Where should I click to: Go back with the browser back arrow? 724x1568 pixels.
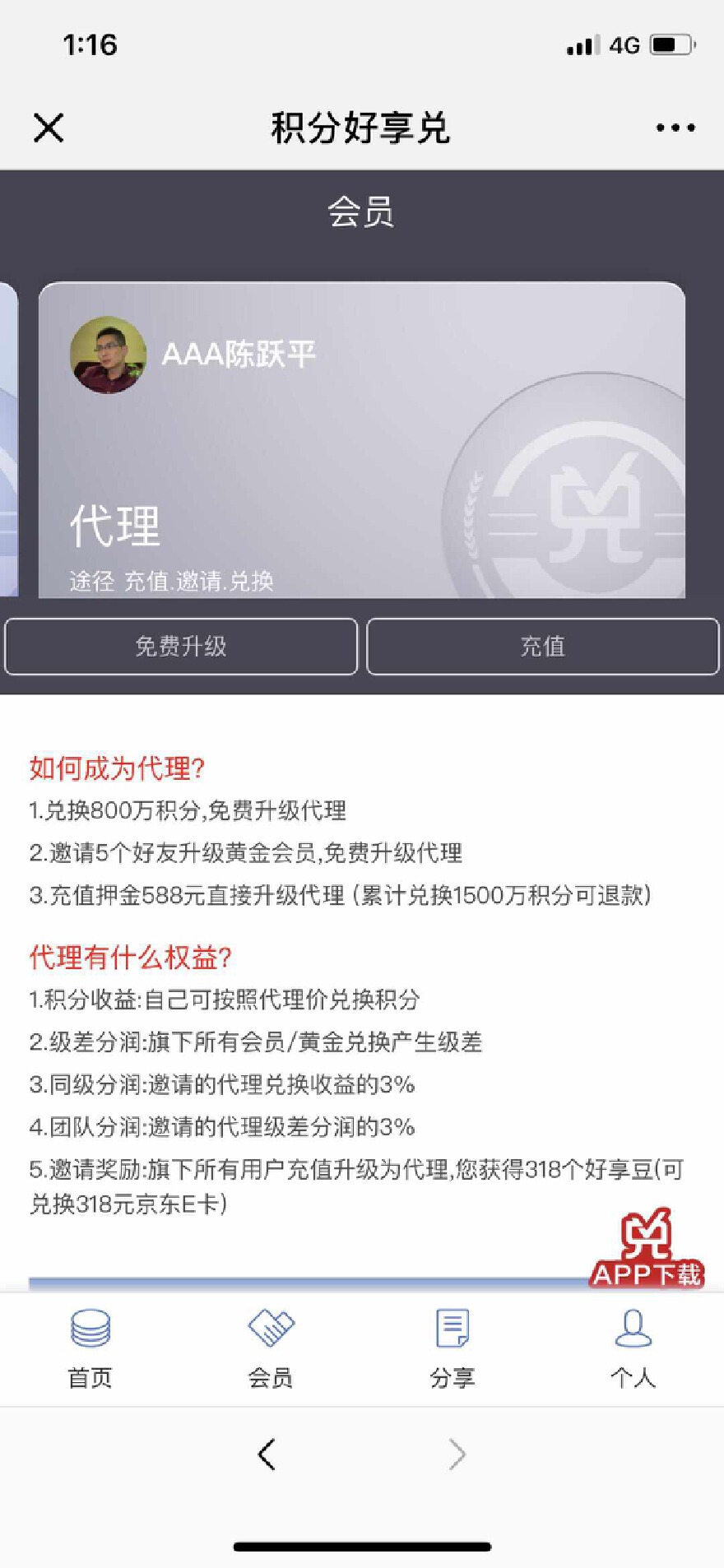[267, 1454]
